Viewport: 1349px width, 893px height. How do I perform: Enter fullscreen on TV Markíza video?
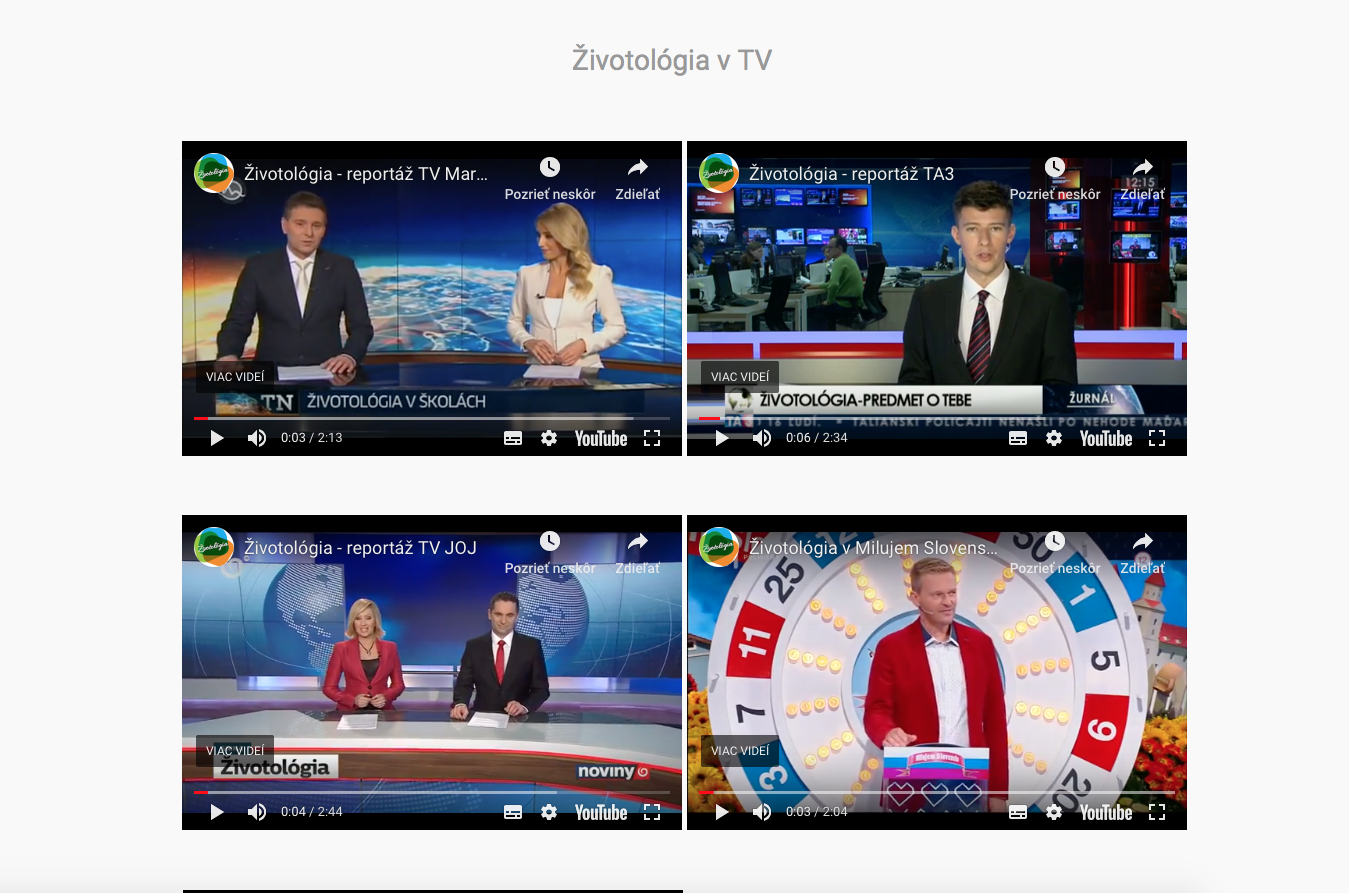point(652,438)
